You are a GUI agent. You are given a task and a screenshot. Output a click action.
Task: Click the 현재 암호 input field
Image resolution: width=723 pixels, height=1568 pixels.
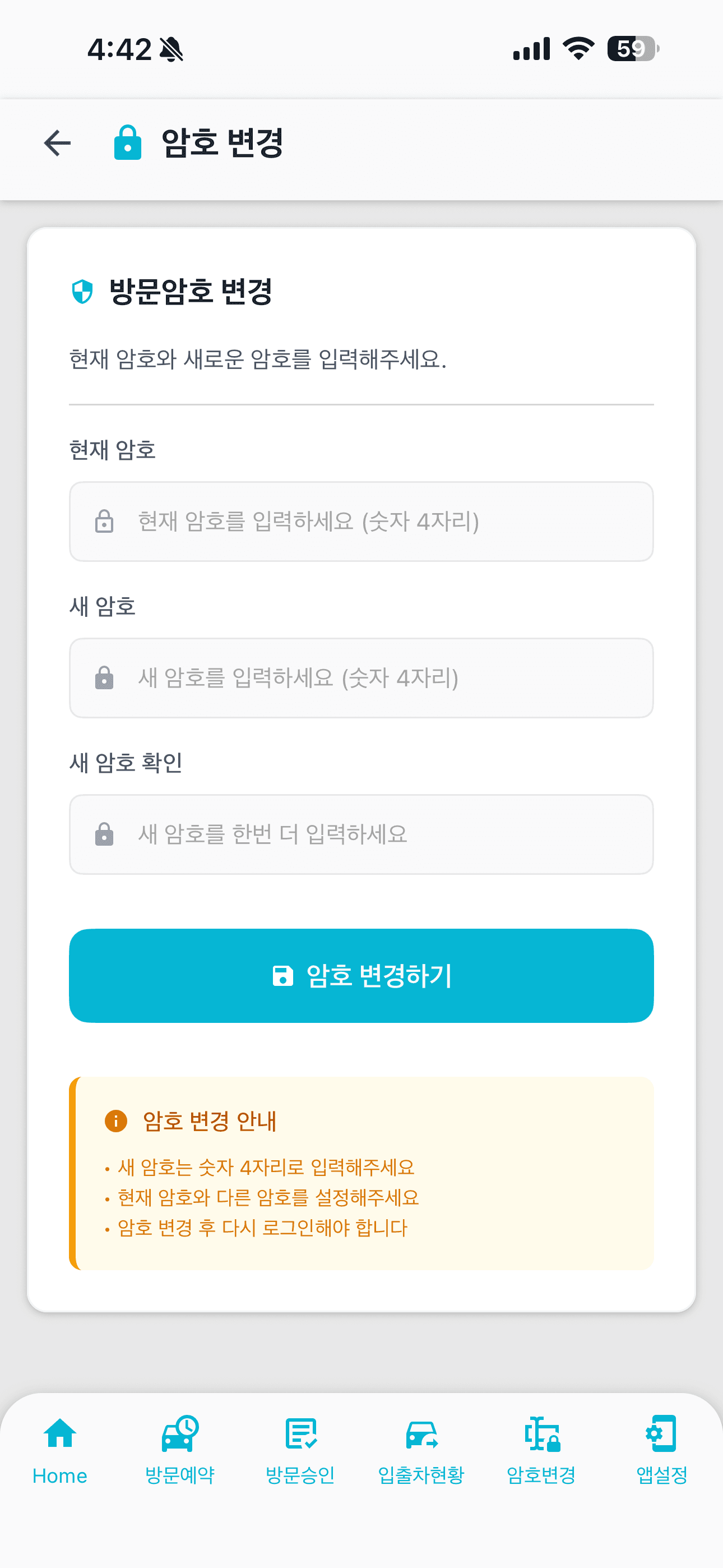(361, 522)
